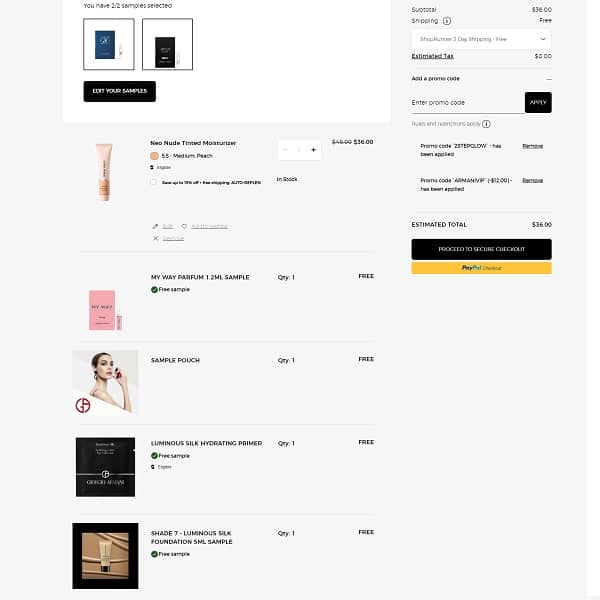Open the ShopRunner shipping method dropdown
The width and height of the screenshot is (600, 600).
click(x=481, y=39)
